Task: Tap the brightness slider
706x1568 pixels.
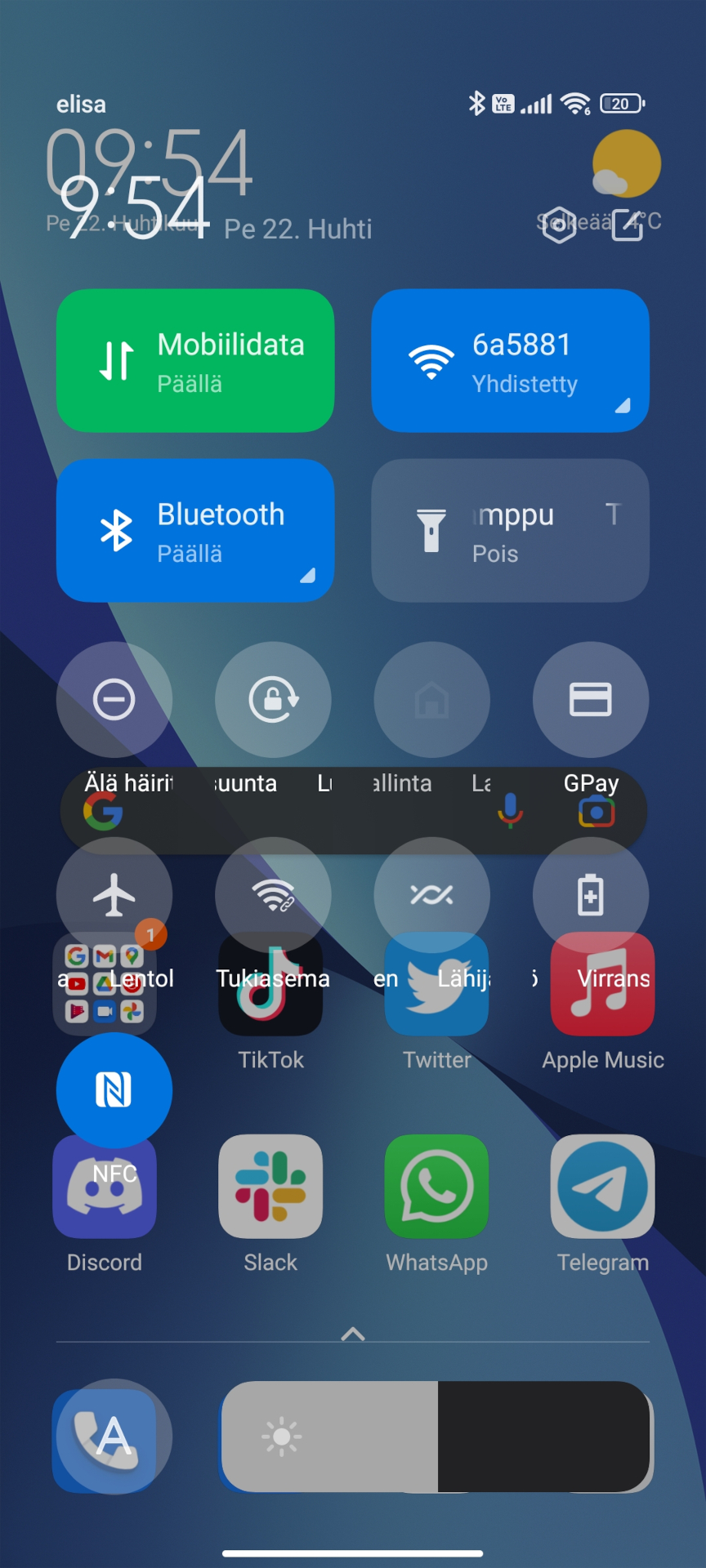Action: [x=436, y=1437]
